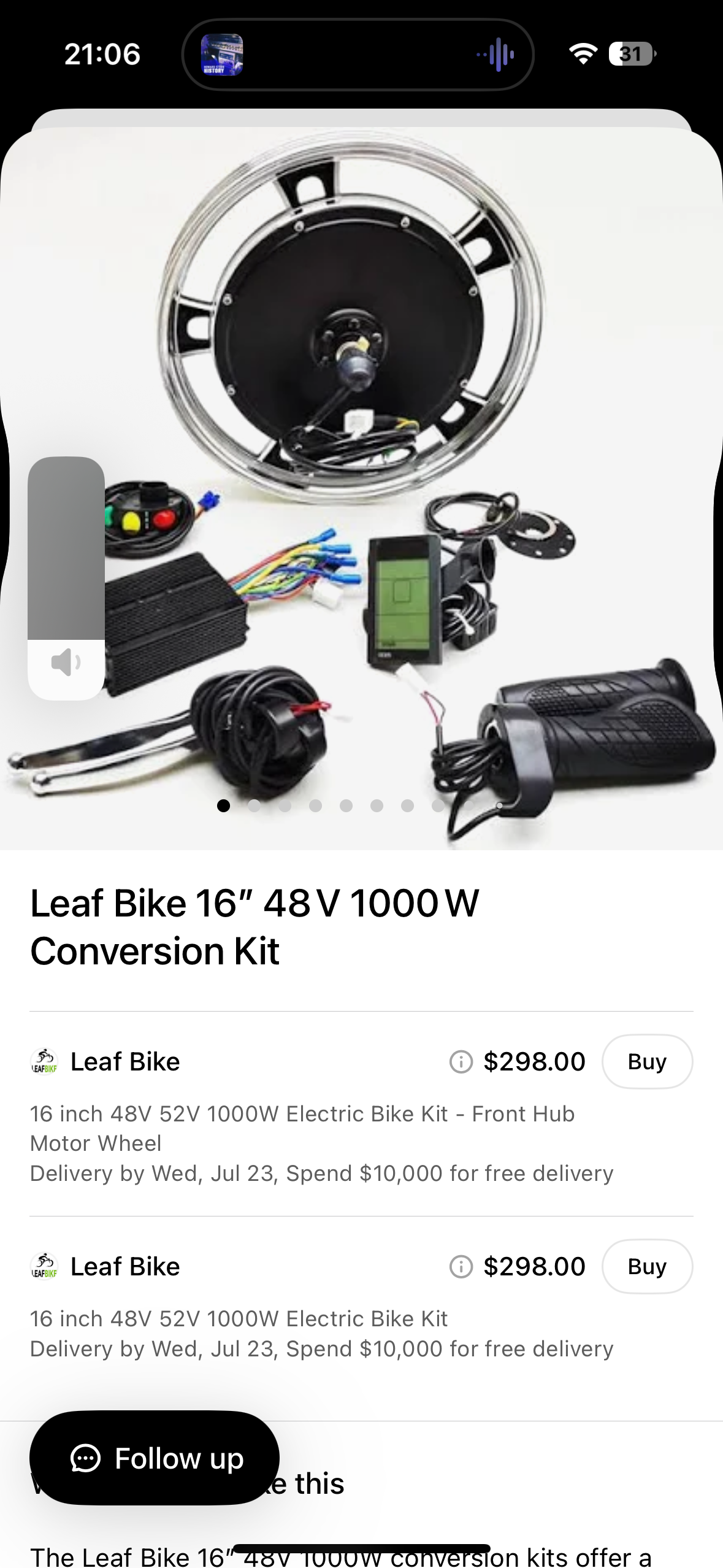Buy the kit listed without Front Hub
Screen dimensions: 723x1568
tap(647, 1266)
